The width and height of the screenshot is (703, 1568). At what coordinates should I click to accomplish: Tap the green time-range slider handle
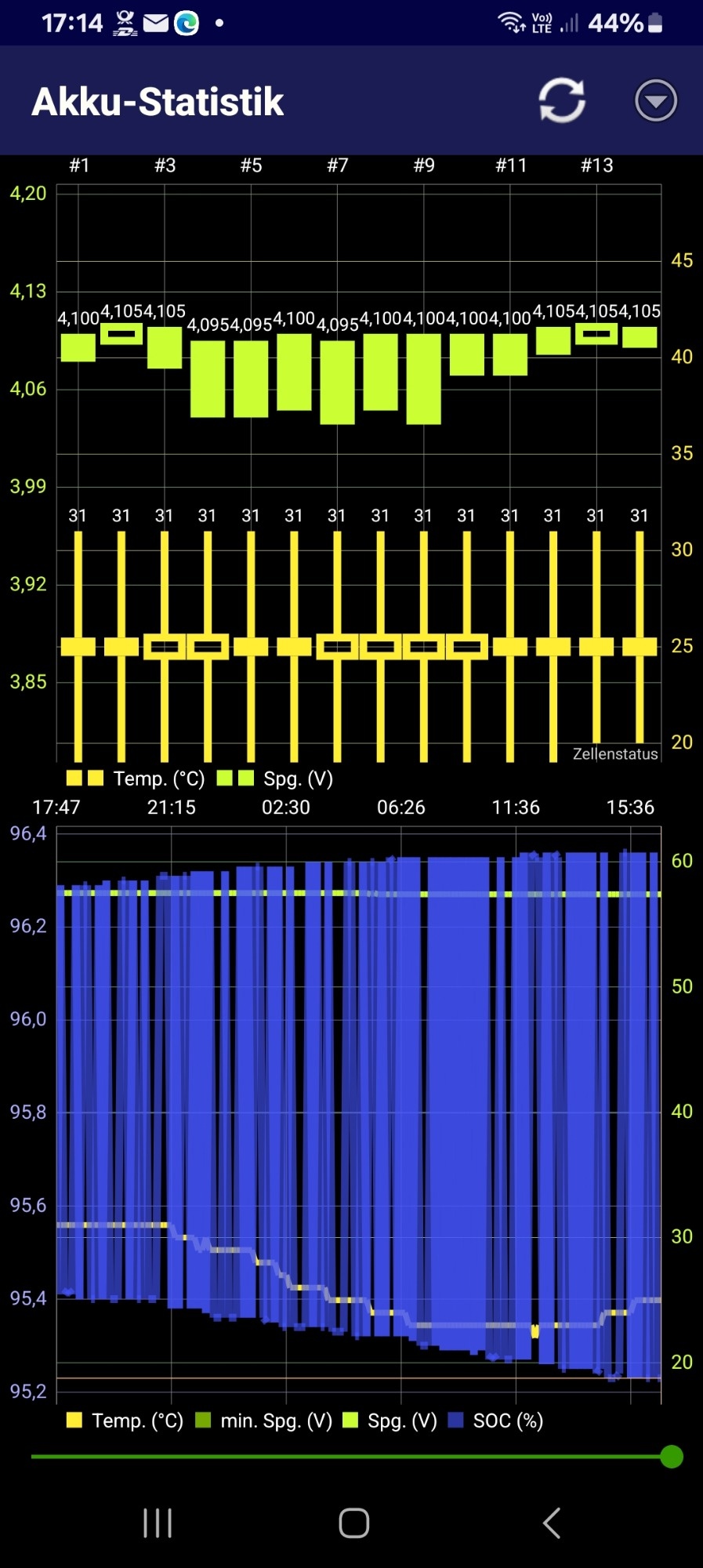point(672,1457)
